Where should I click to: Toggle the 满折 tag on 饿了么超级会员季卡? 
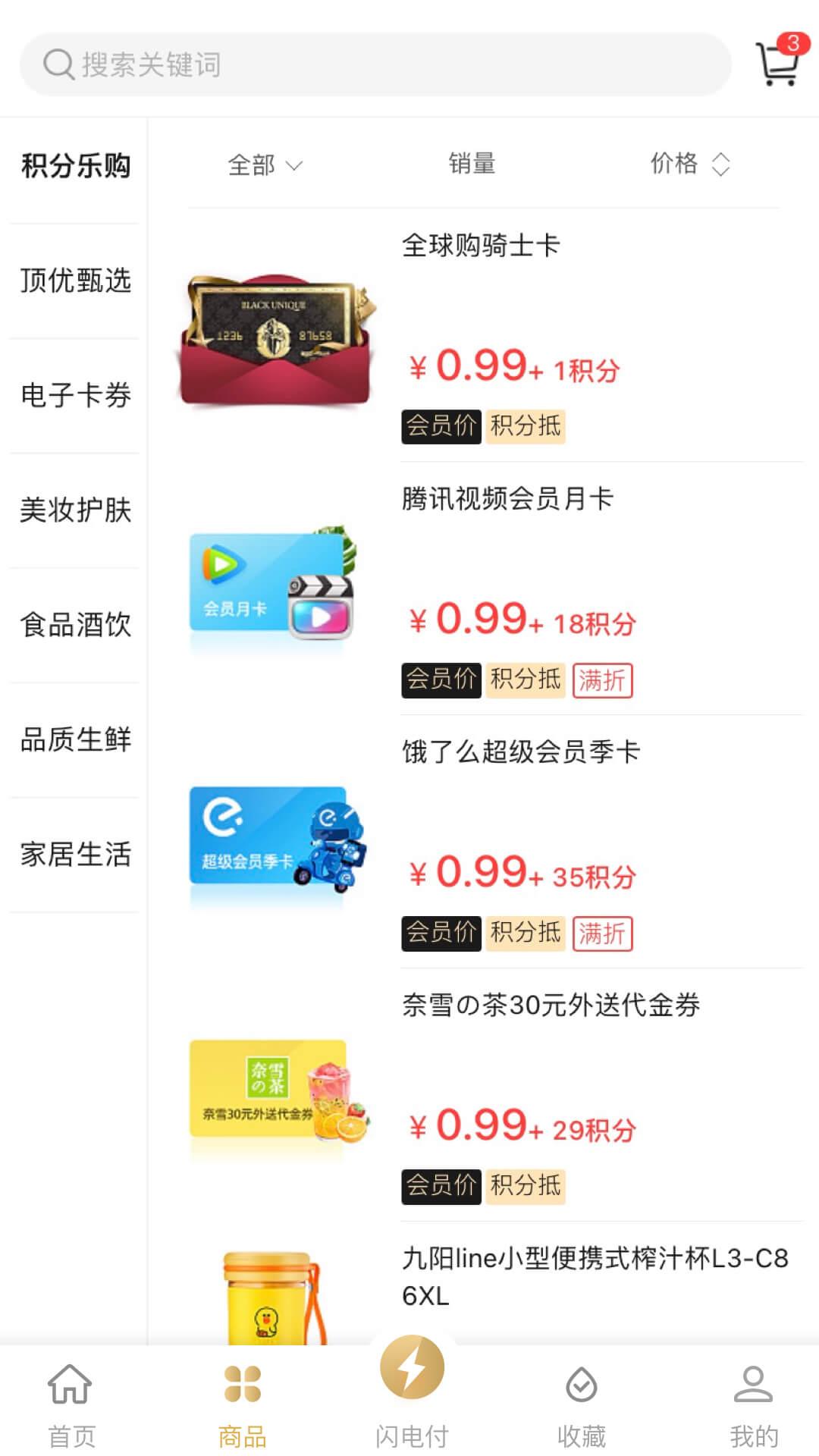coord(603,934)
